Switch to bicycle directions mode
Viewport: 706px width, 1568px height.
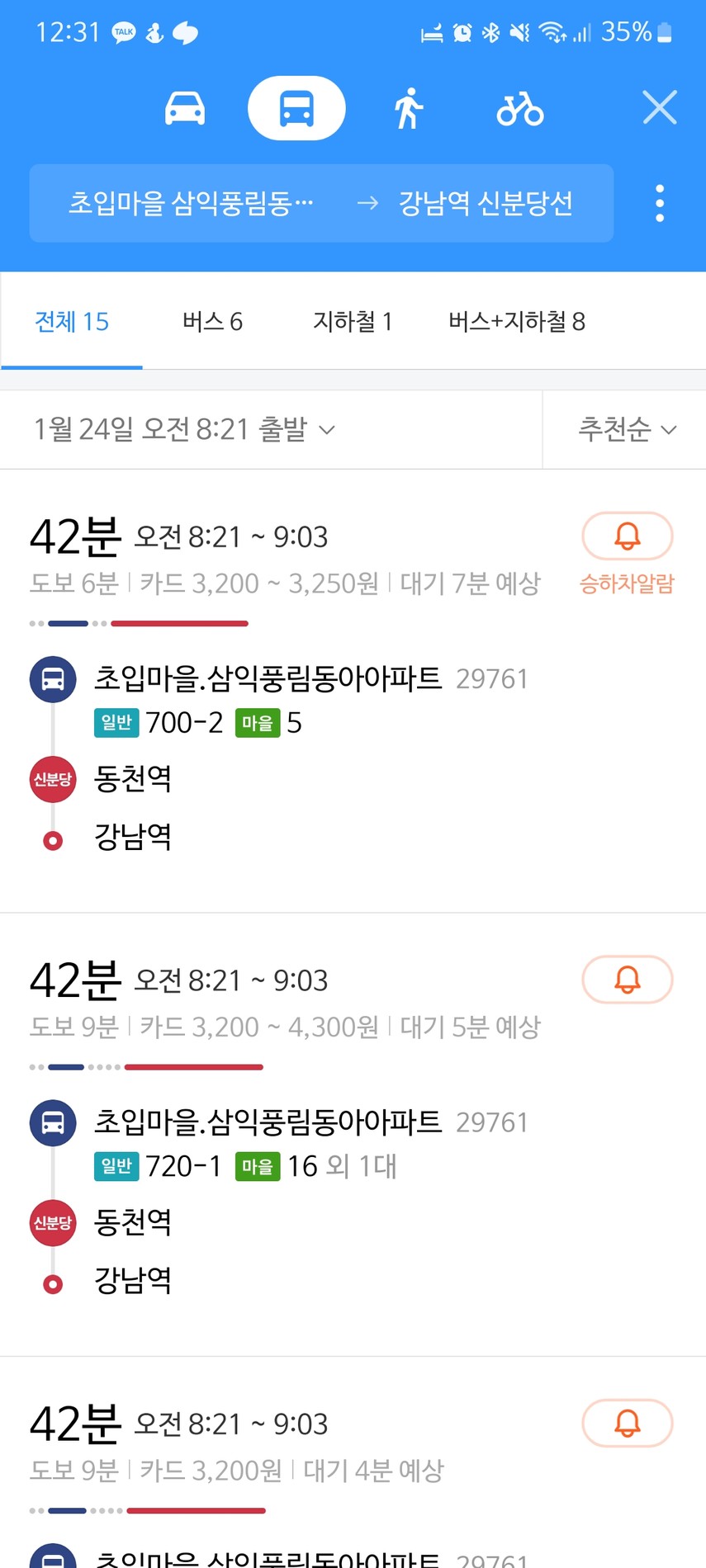click(519, 108)
